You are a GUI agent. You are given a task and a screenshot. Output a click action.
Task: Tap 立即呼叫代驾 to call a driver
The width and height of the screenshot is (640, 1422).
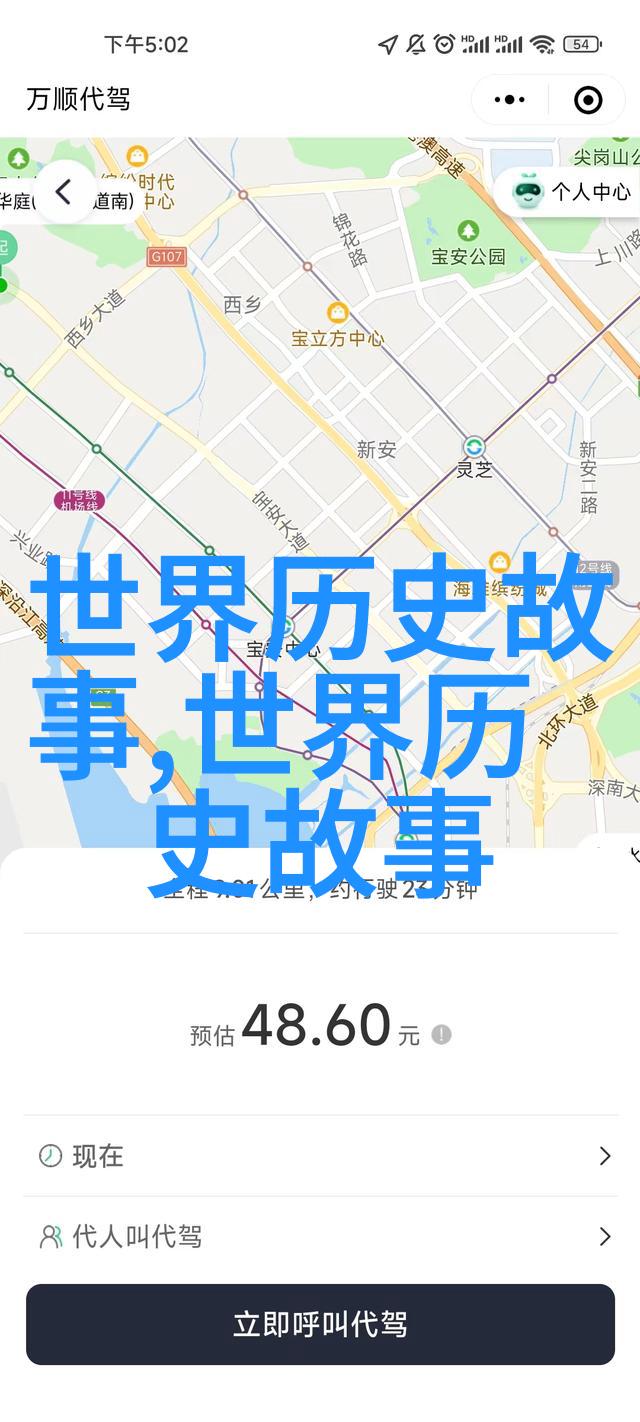pos(320,1325)
